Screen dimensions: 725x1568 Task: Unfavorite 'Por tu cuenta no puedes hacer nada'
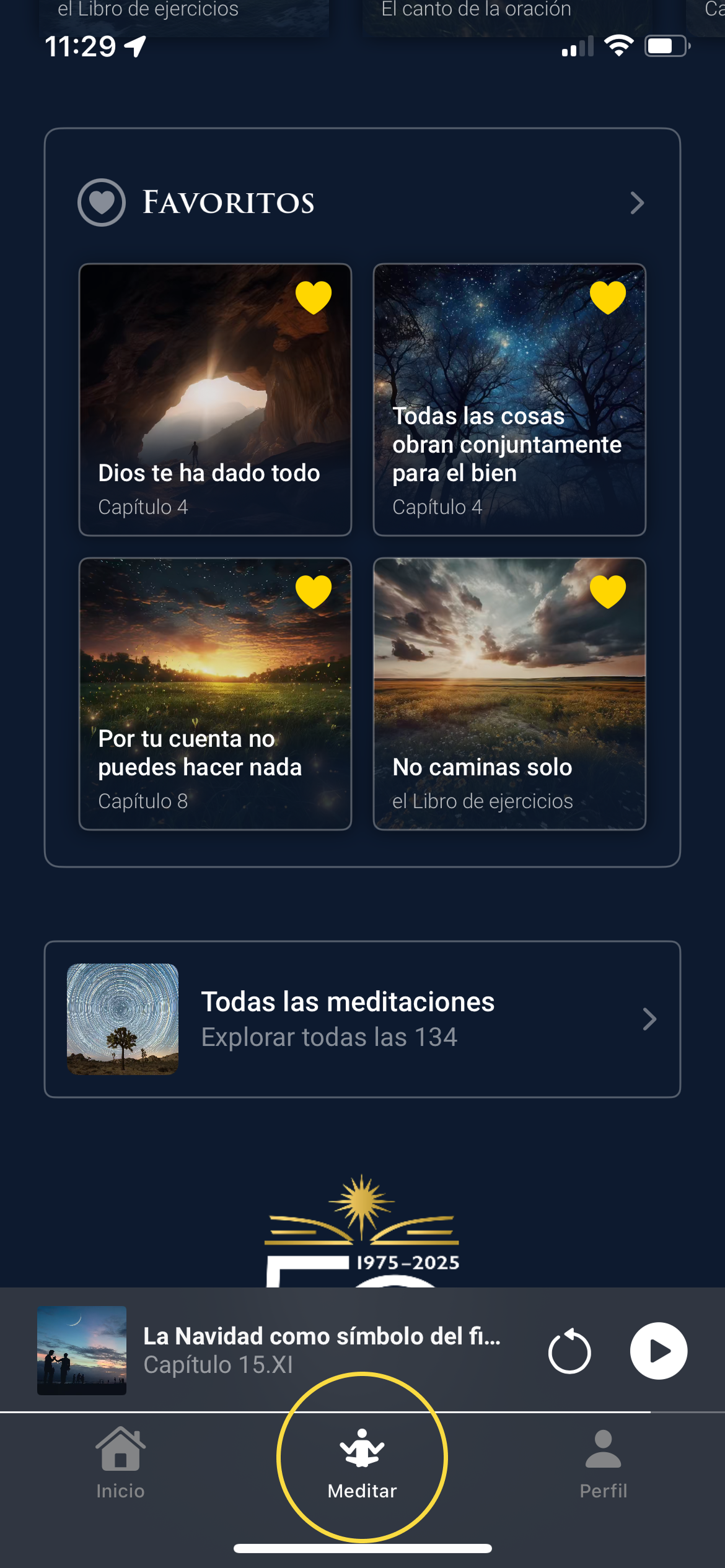[314, 591]
